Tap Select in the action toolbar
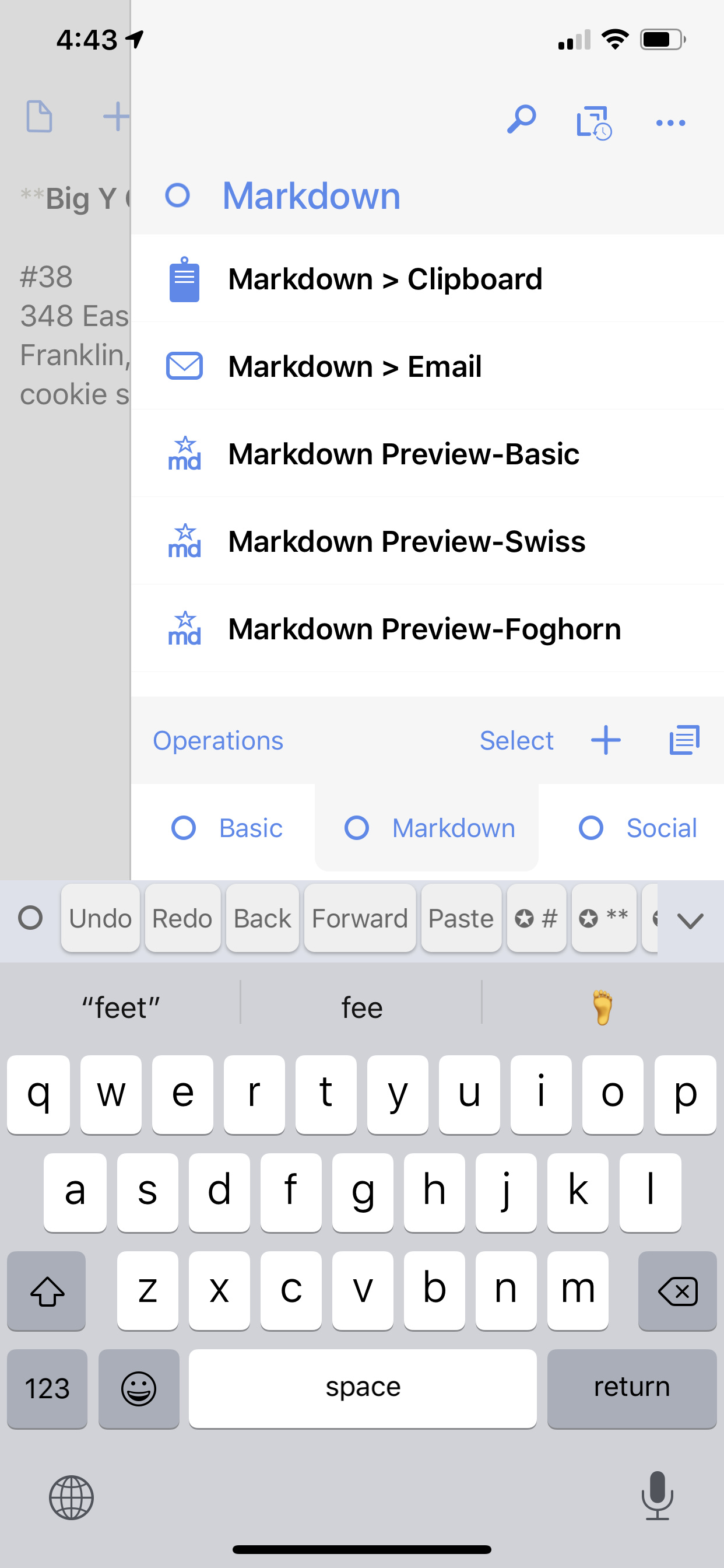724x1568 pixels. point(516,741)
